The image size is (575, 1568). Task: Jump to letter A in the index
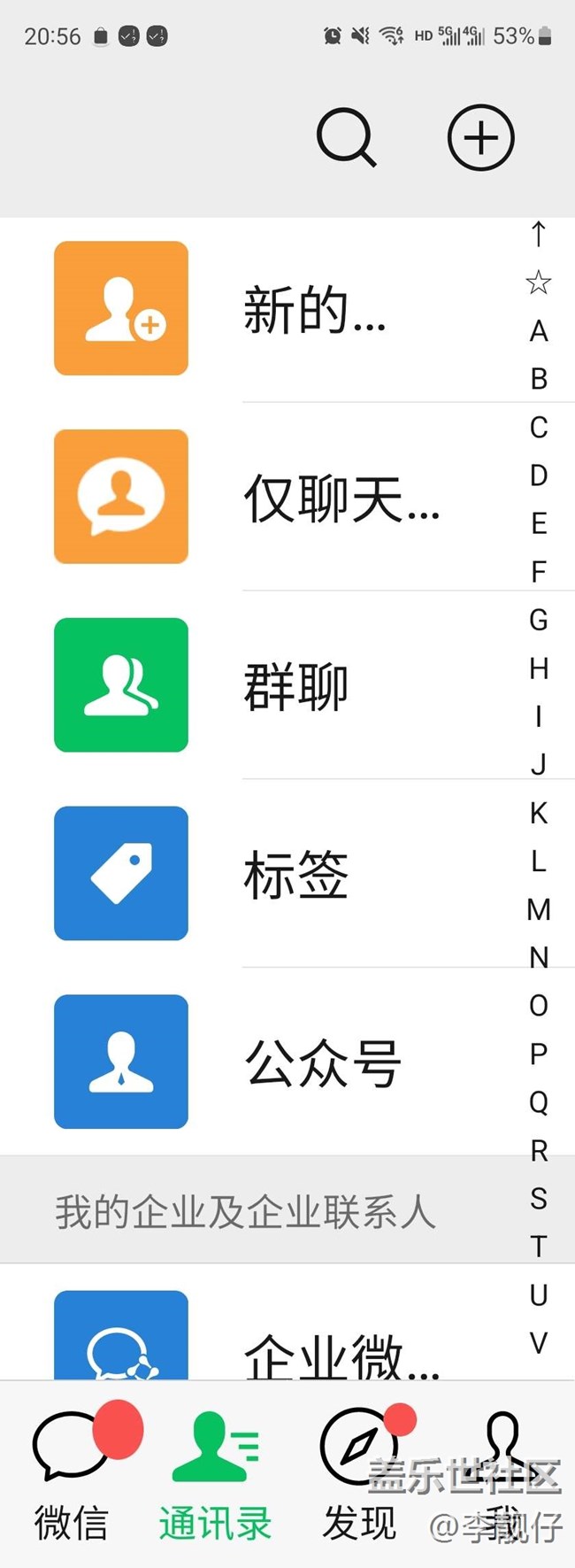(x=538, y=331)
